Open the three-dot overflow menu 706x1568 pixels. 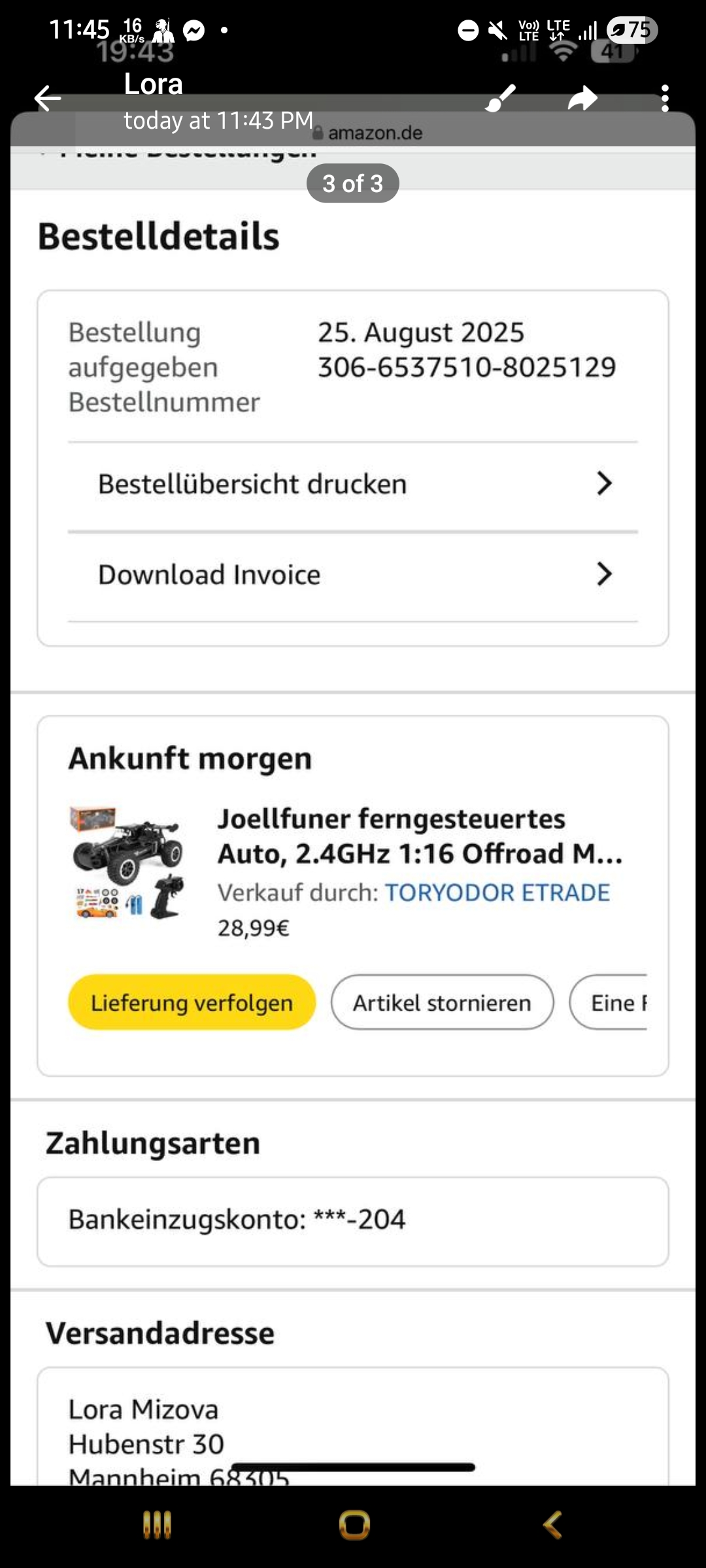click(x=665, y=99)
